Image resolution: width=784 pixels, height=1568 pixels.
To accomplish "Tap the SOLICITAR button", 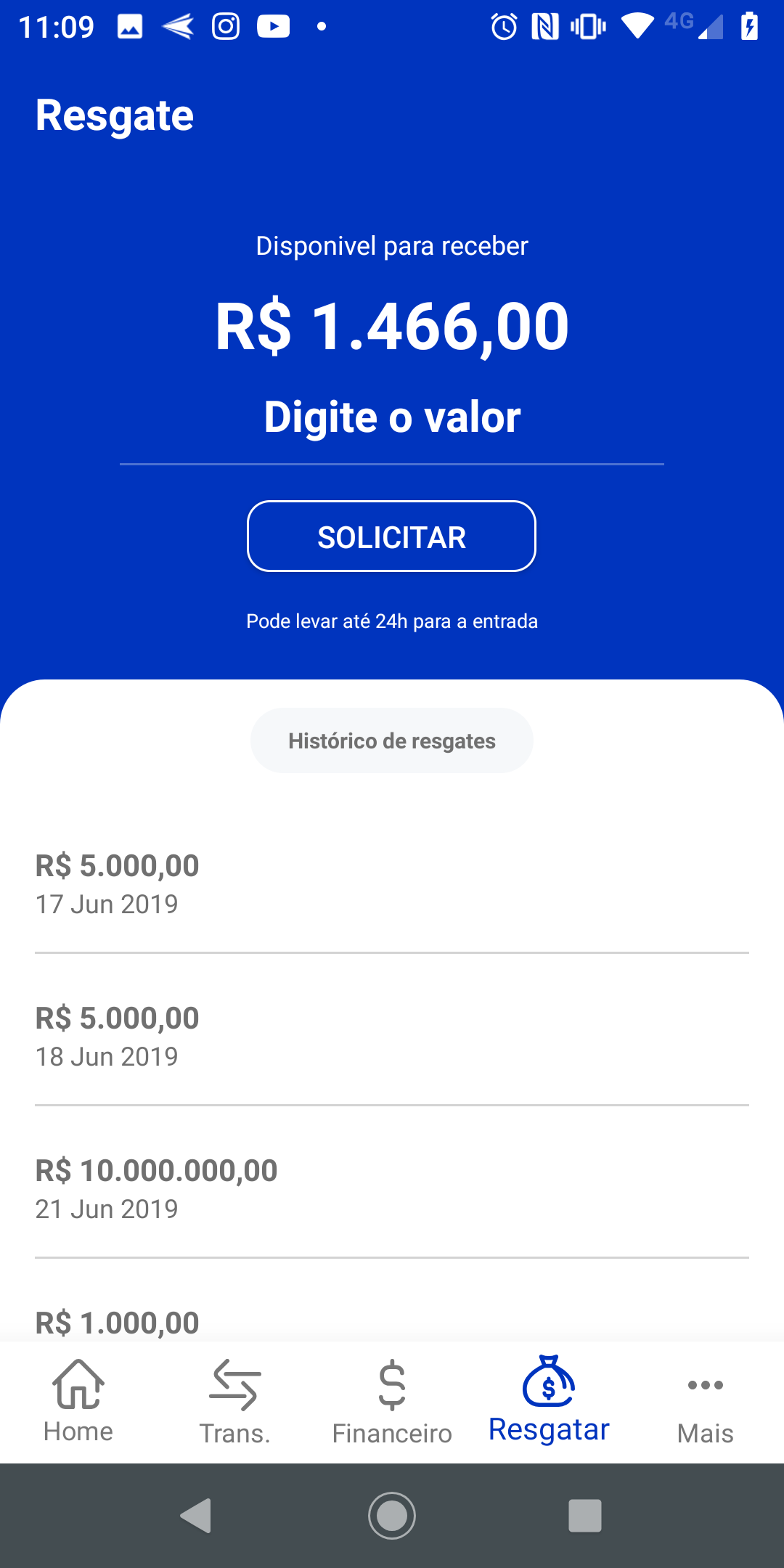I will tap(391, 536).
